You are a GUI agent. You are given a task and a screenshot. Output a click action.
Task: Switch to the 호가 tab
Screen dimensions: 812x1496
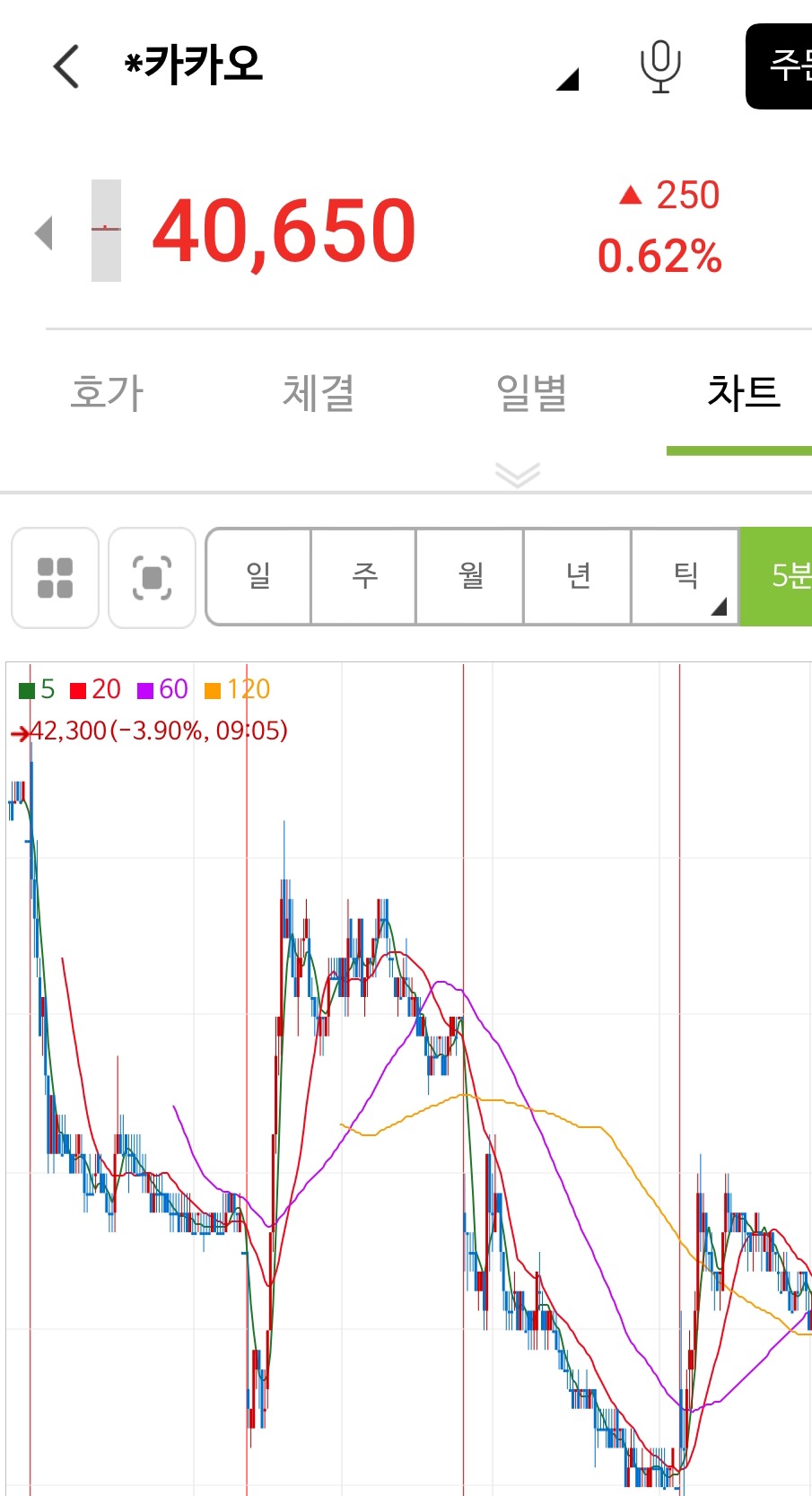pos(107,393)
